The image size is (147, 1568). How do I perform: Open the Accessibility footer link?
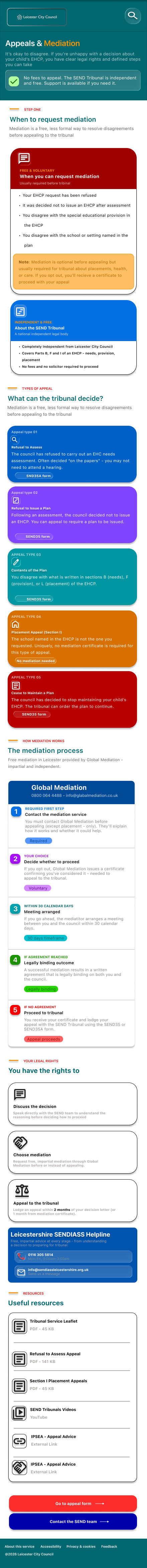click(51, 1546)
